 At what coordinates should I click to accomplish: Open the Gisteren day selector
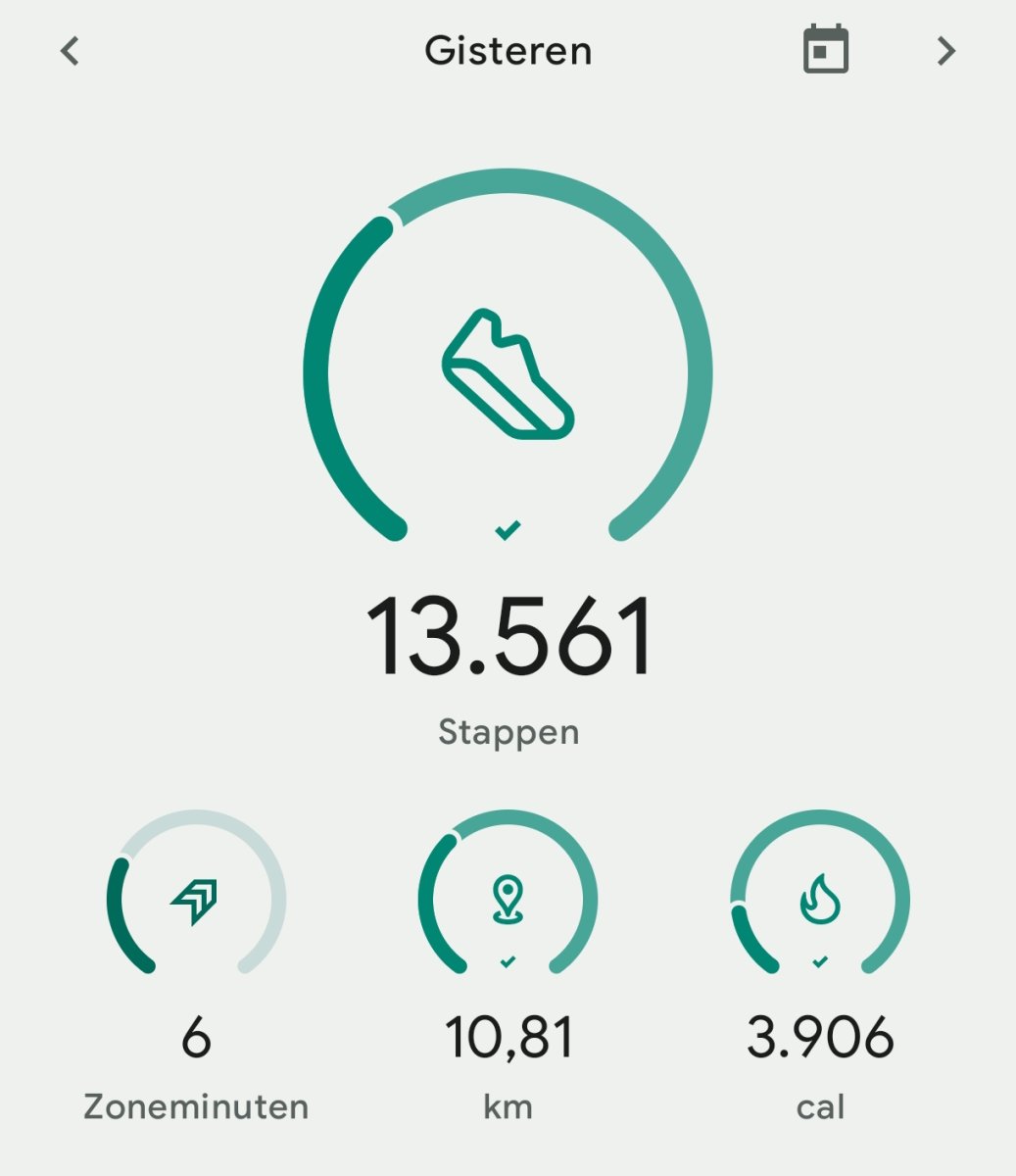pos(508,51)
